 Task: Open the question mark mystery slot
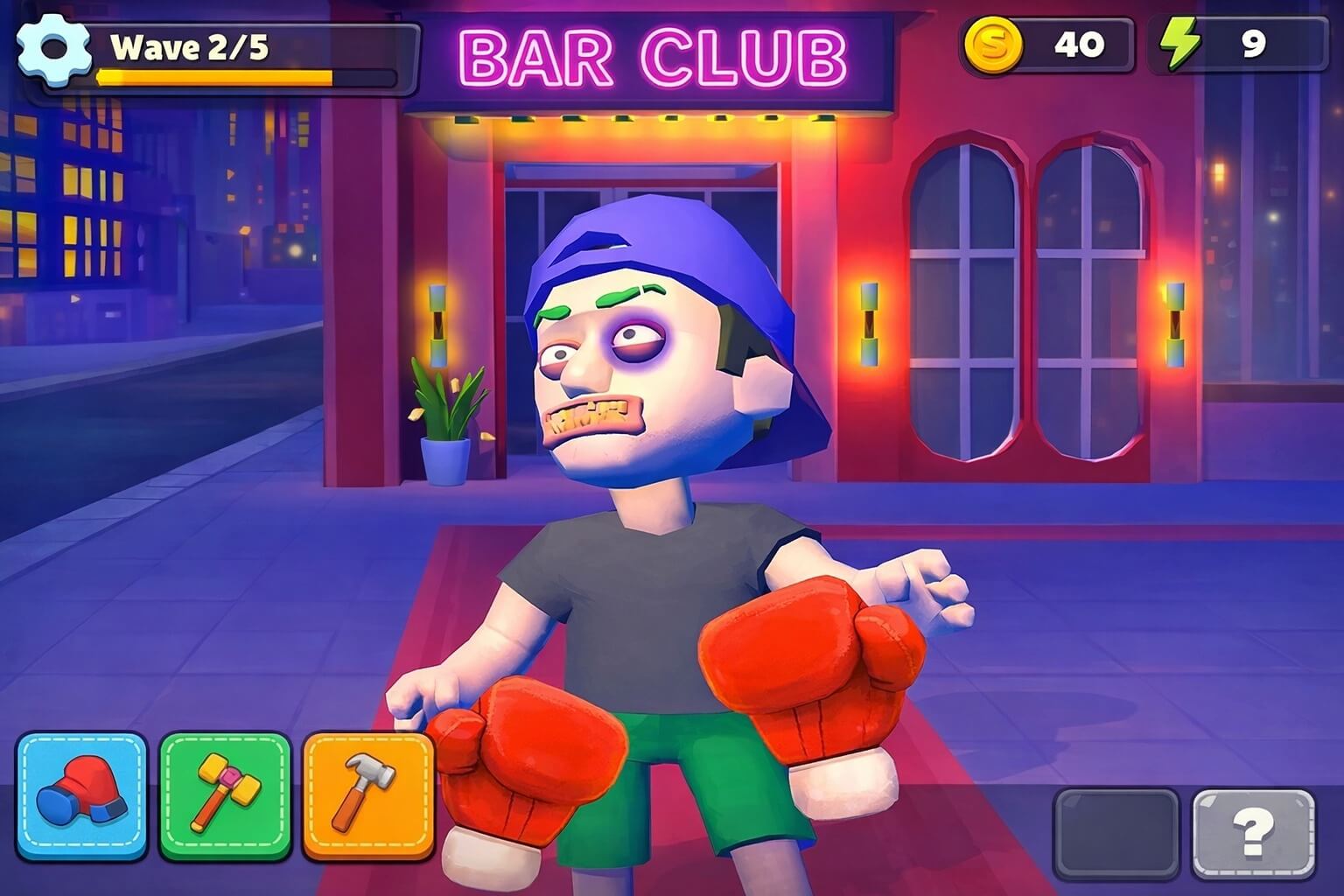click(x=1253, y=835)
